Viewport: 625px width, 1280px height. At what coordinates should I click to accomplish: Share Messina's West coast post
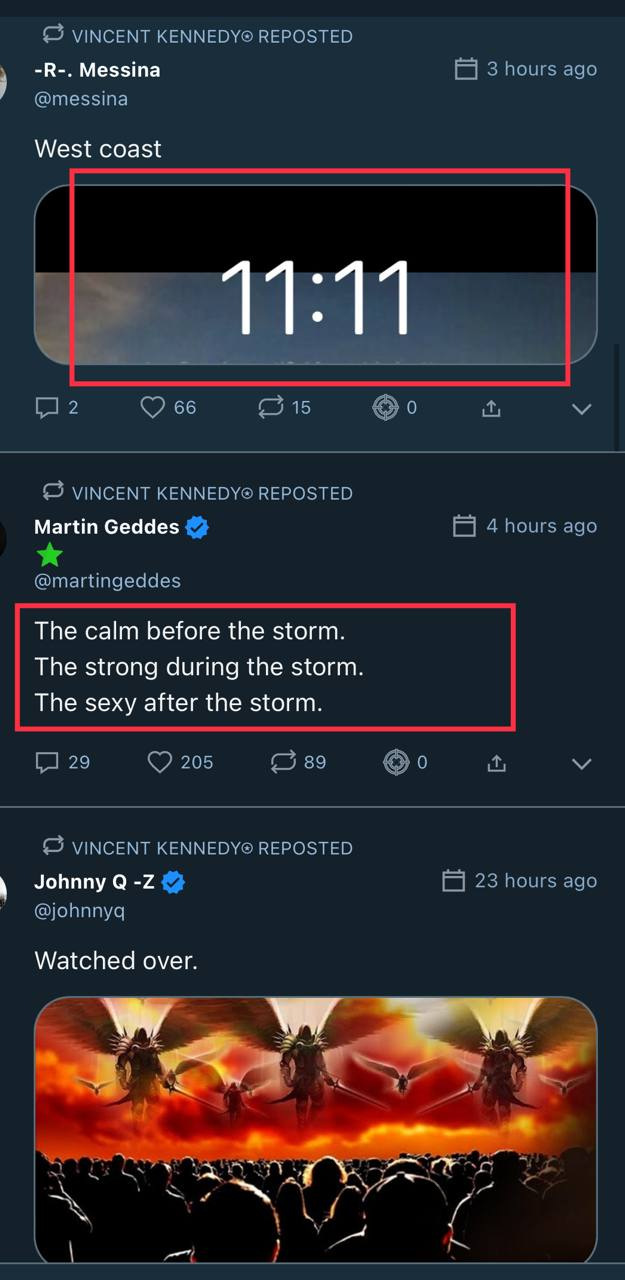(491, 408)
